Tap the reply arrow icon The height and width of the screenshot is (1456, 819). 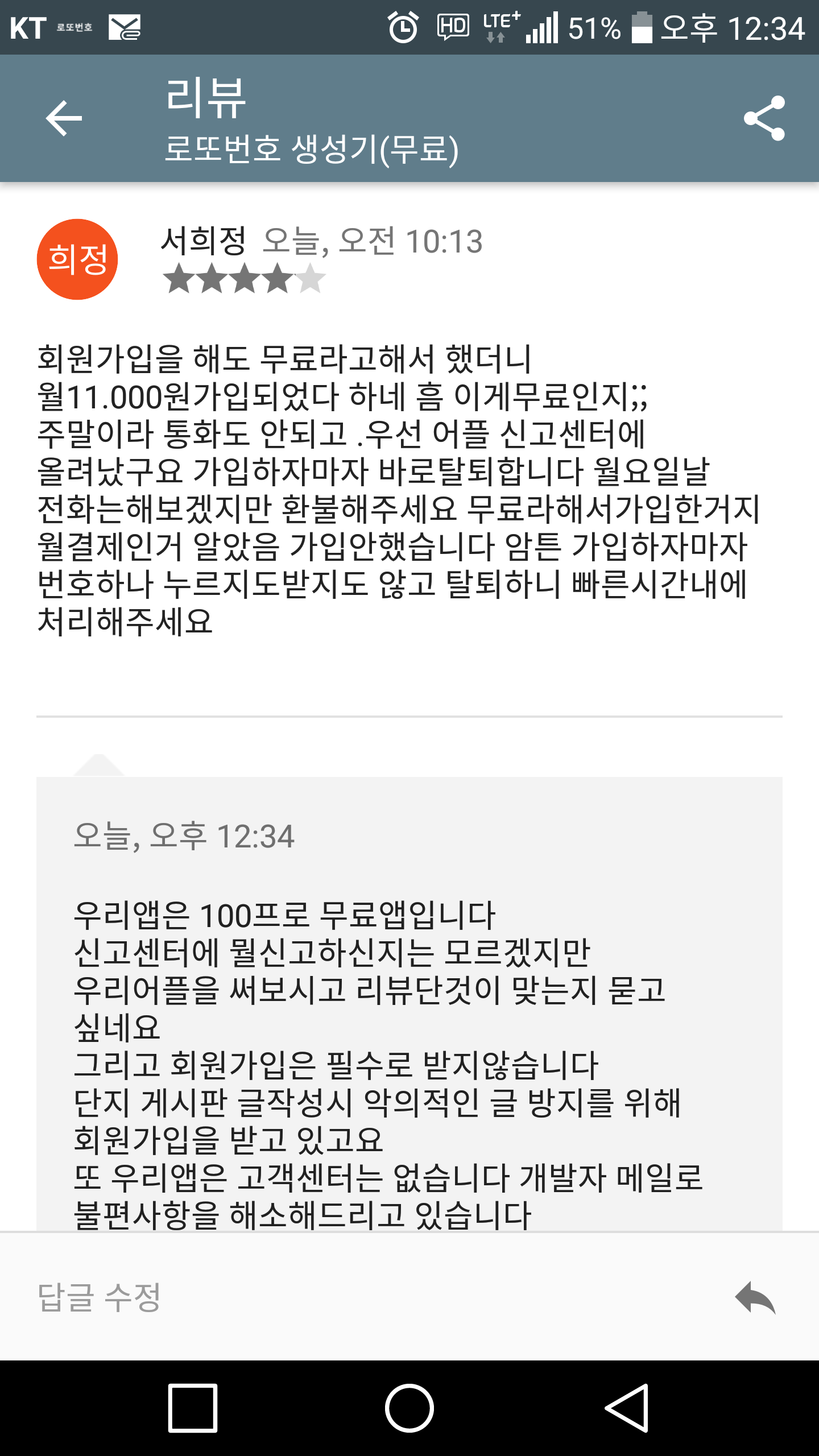pyautogui.click(x=755, y=1298)
